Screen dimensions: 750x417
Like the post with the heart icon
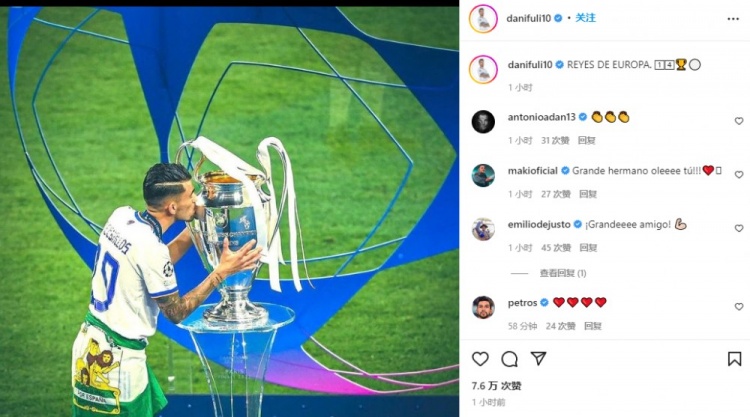coord(480,358)
